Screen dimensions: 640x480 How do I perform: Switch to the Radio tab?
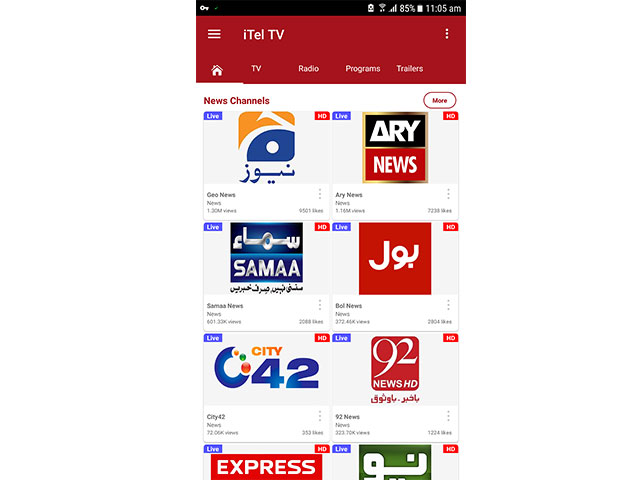tap(308, 69)
